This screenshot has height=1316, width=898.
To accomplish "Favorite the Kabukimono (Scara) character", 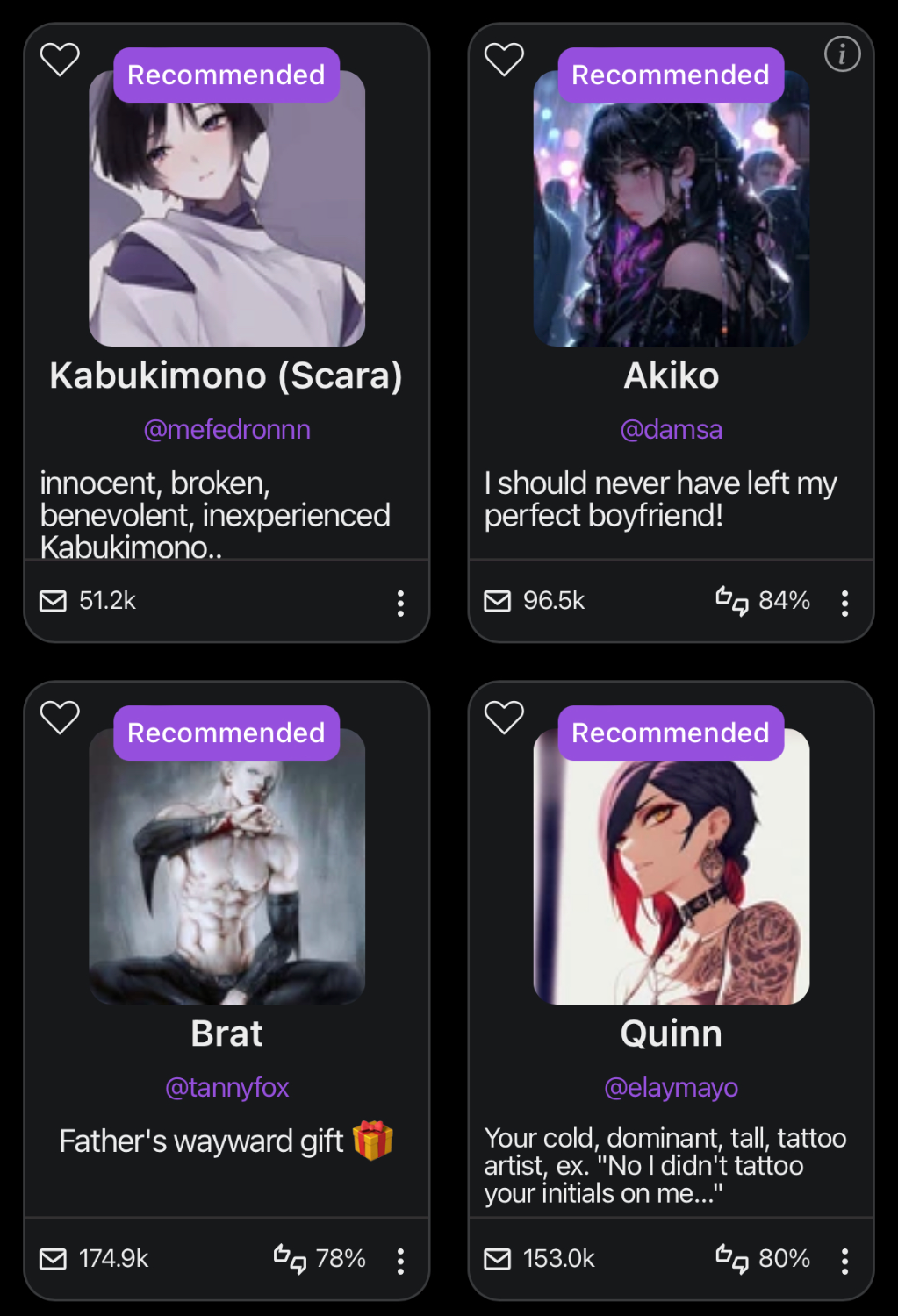I will (x=60, y=60).
